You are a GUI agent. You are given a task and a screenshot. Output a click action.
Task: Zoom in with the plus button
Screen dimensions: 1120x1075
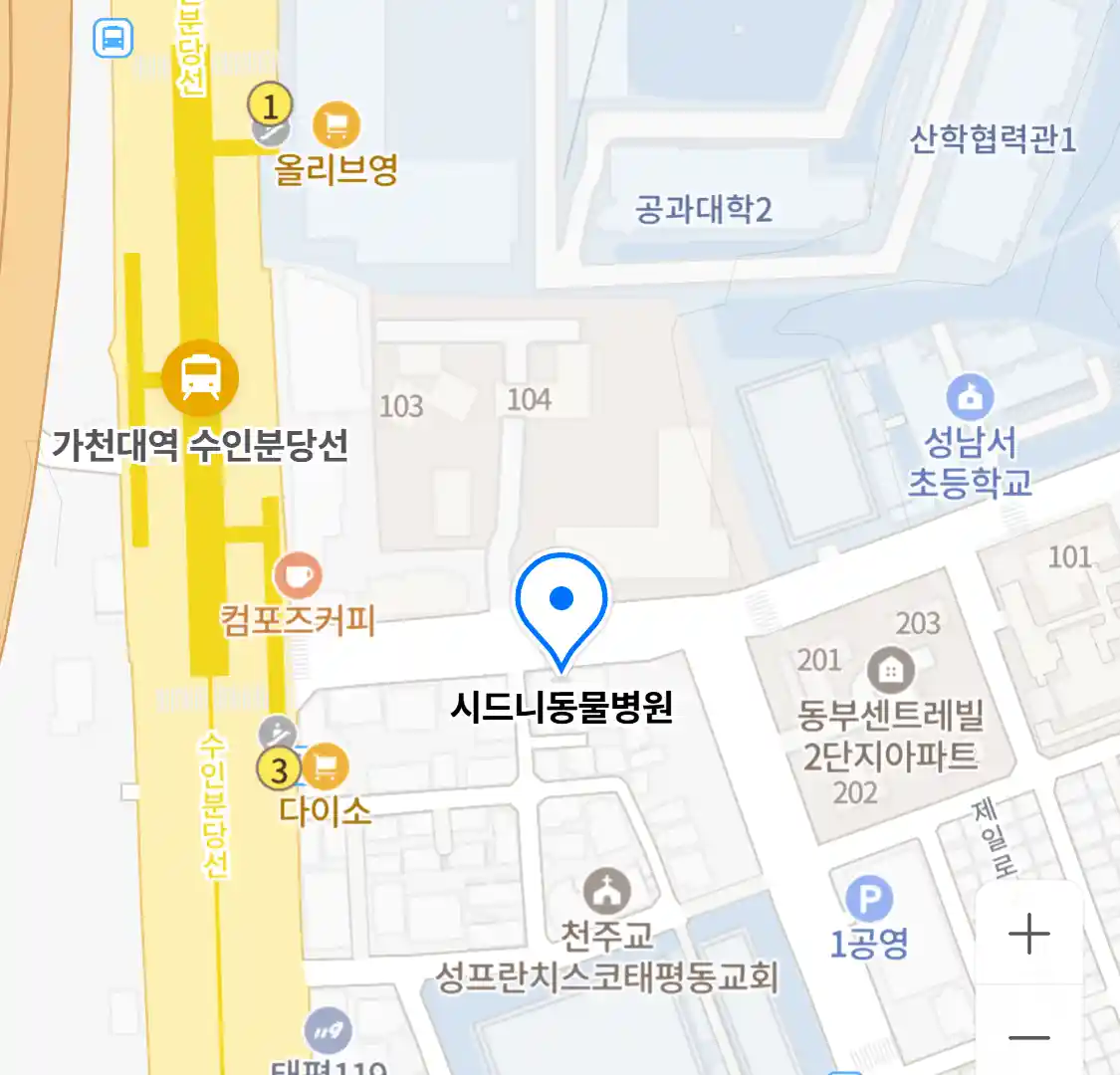pos(1028,934)
